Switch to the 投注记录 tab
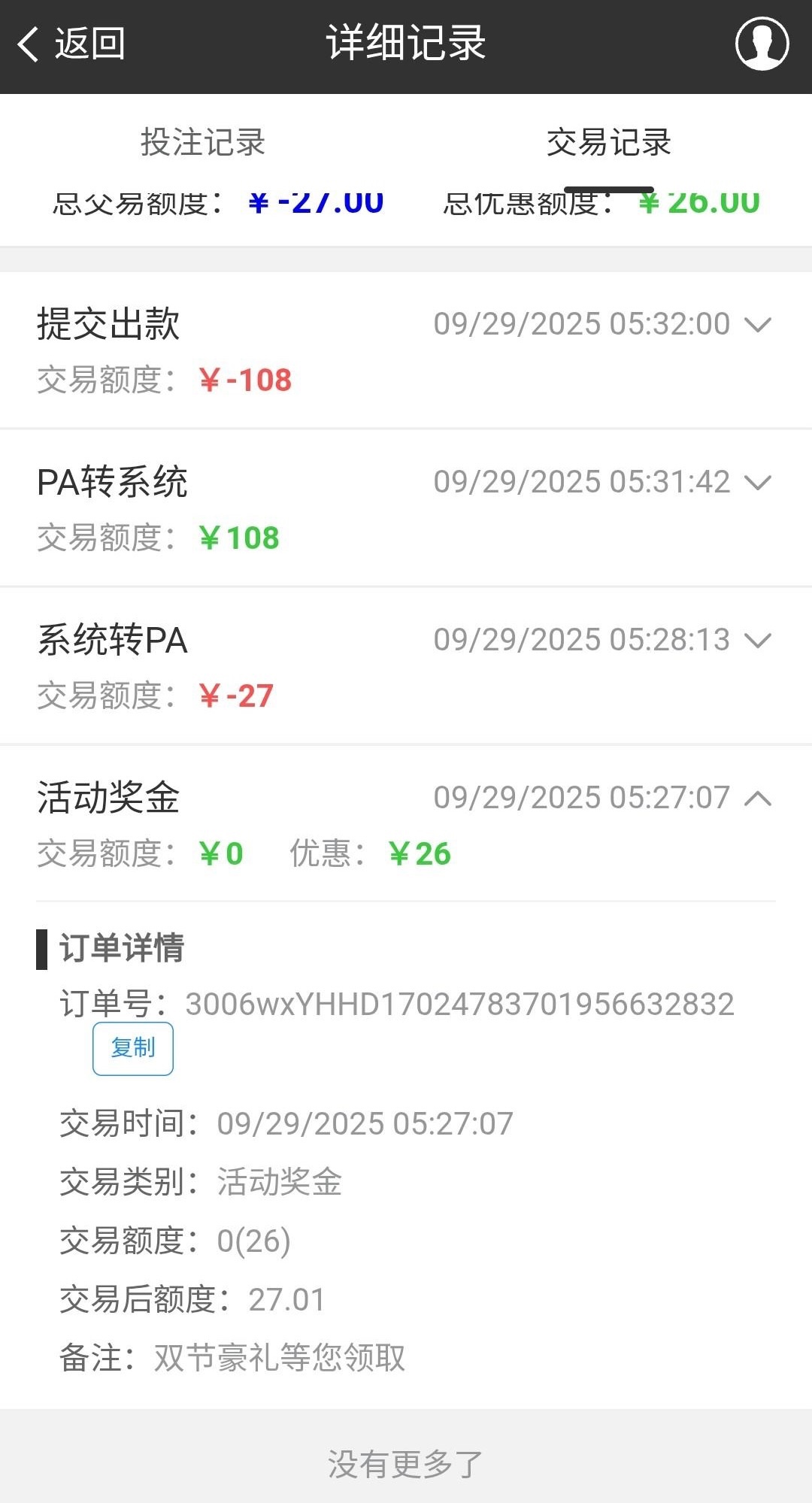Screen dimensions: 812x1503 [x=203, y=142]
